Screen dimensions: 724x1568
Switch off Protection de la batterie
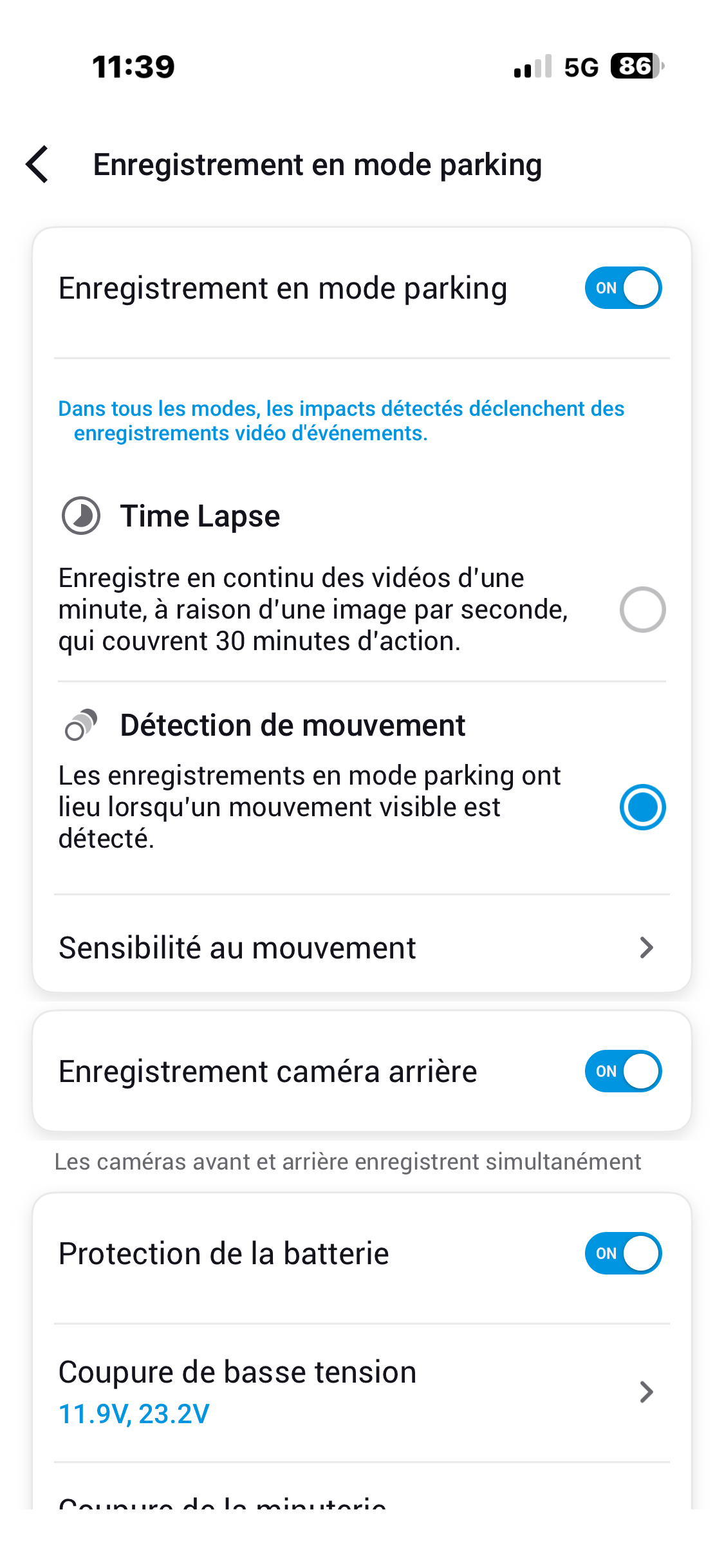tap(622, 1253)
